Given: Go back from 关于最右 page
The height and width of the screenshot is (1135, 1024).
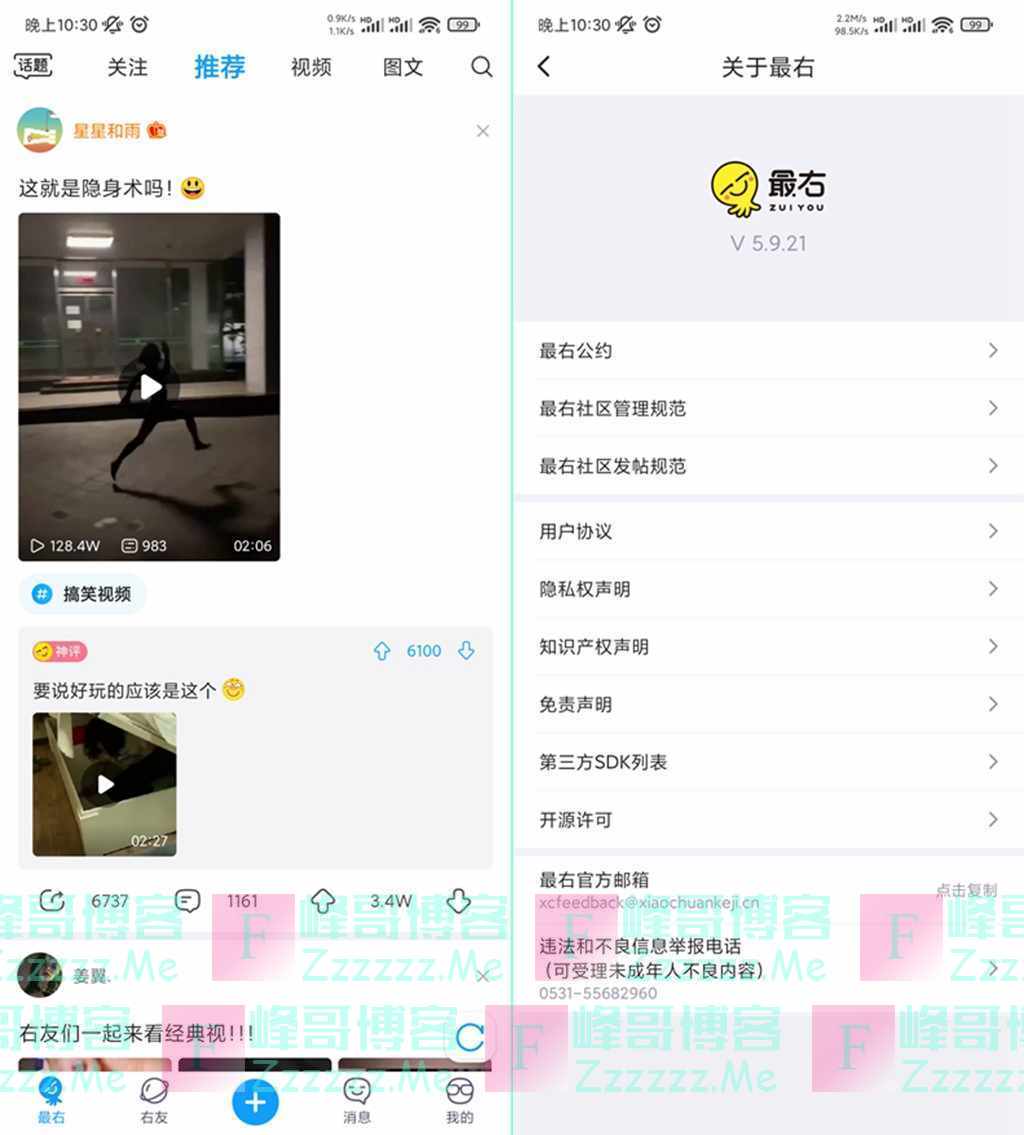Looking at the screenshot, I should tap(544, 67).
